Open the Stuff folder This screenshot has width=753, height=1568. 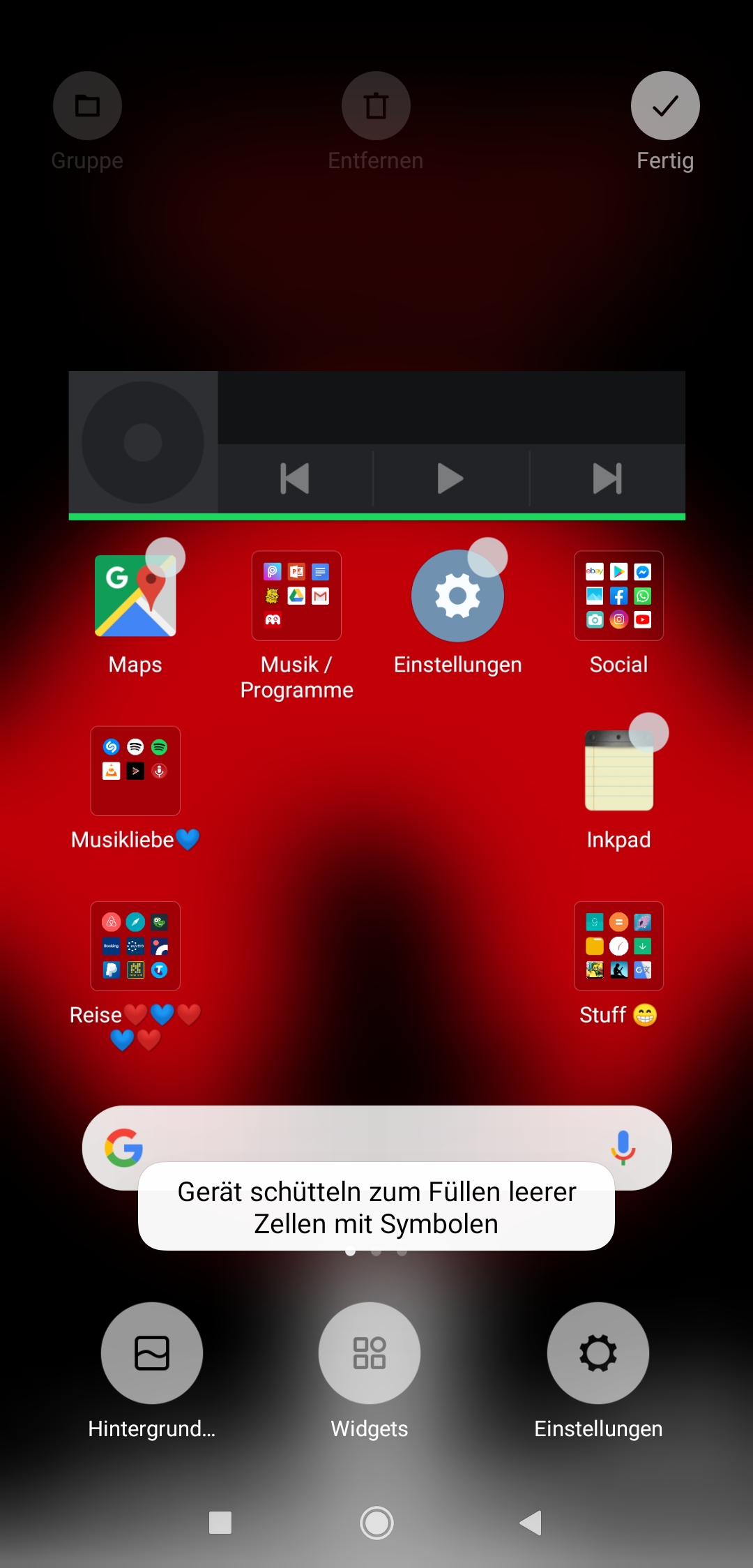coord(618,946)
